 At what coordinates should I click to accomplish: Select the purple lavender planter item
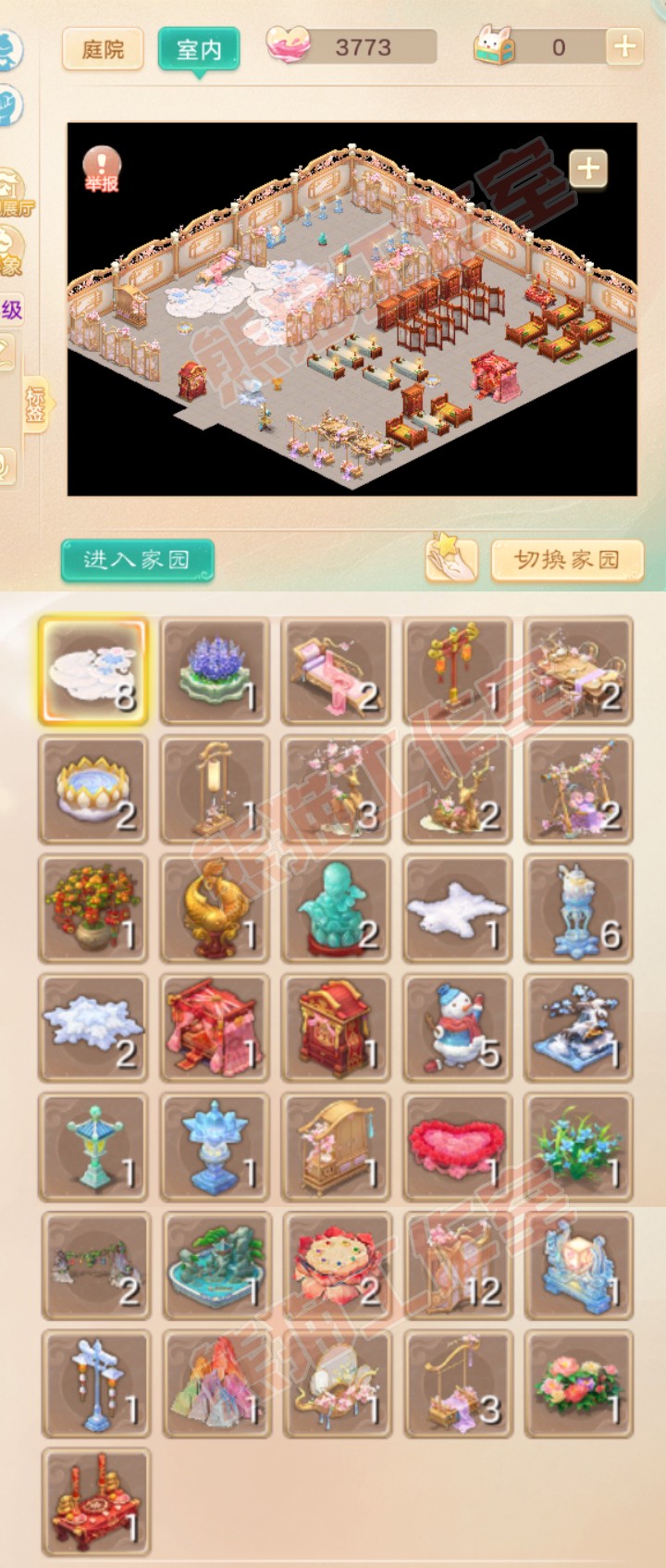215,671
